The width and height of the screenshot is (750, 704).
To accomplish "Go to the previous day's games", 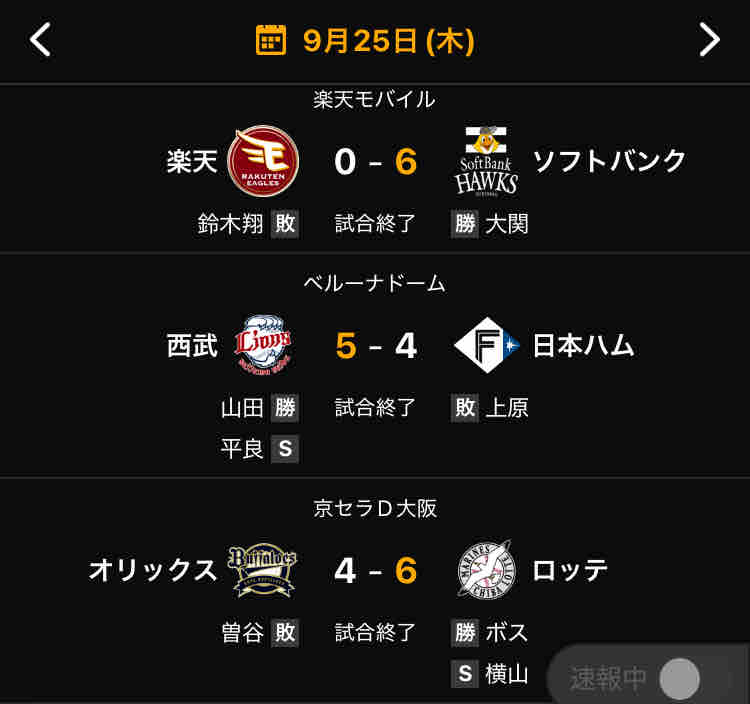I will [x=40, y=40].
